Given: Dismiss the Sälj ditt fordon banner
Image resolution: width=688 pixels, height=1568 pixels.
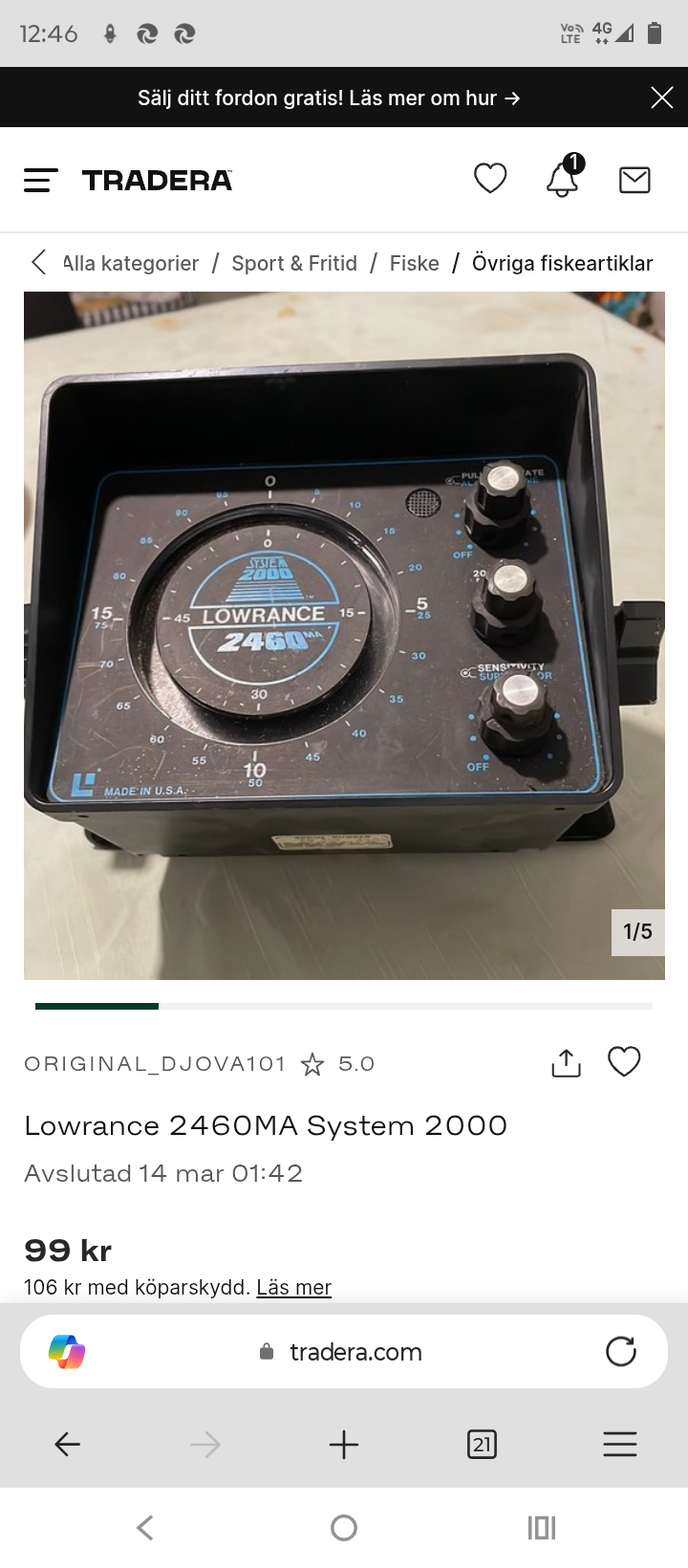Looking at the screenshot, I should pos(661,98).
